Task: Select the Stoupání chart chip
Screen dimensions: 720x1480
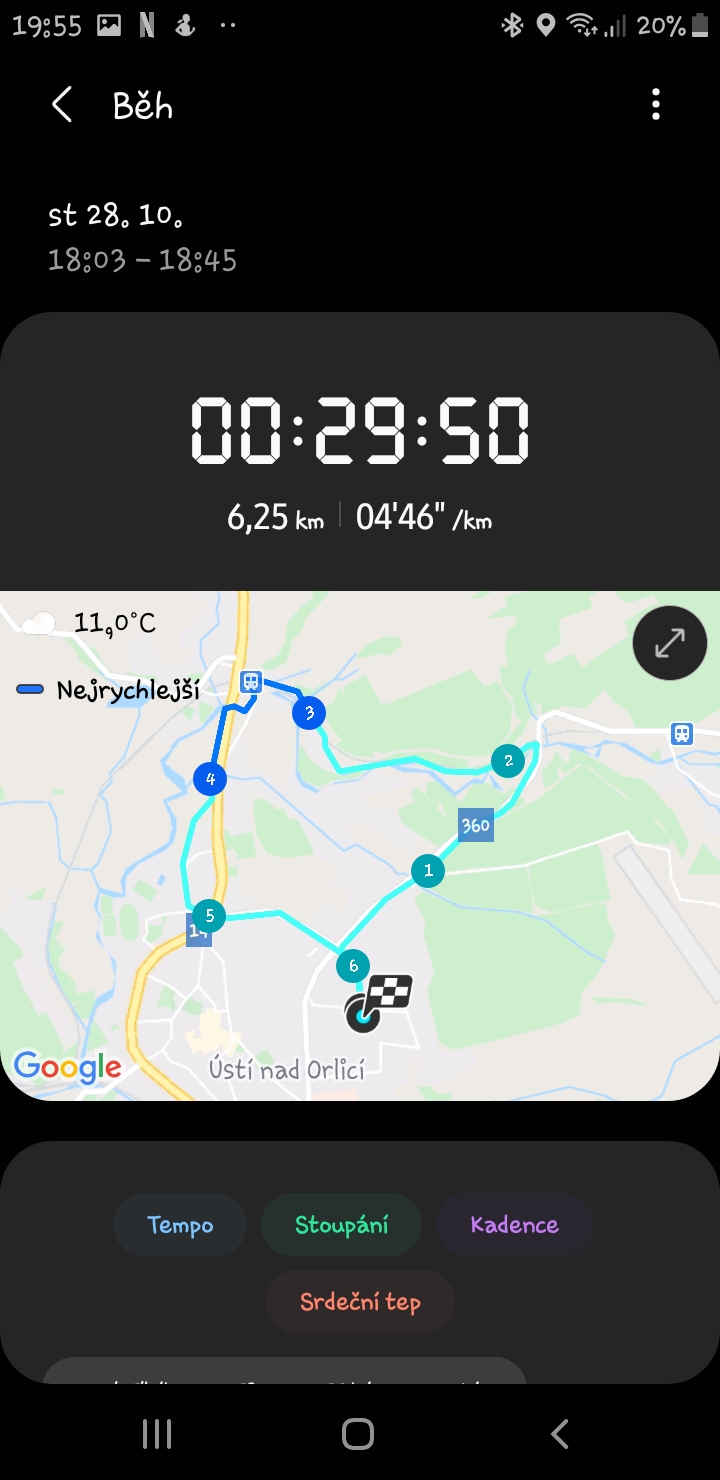Action: (341, 1225)
